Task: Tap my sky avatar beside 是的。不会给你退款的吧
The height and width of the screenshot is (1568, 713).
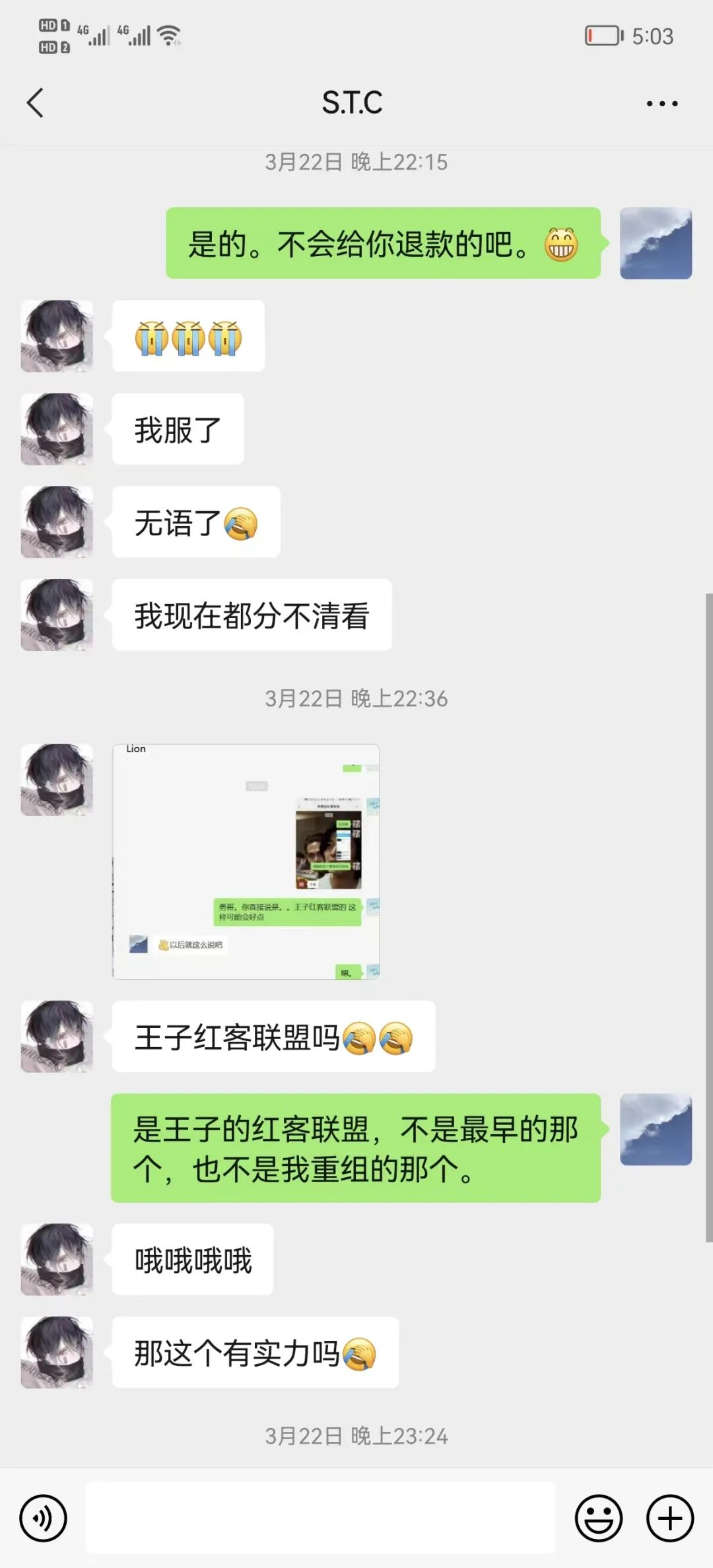Action: [656, 244]
